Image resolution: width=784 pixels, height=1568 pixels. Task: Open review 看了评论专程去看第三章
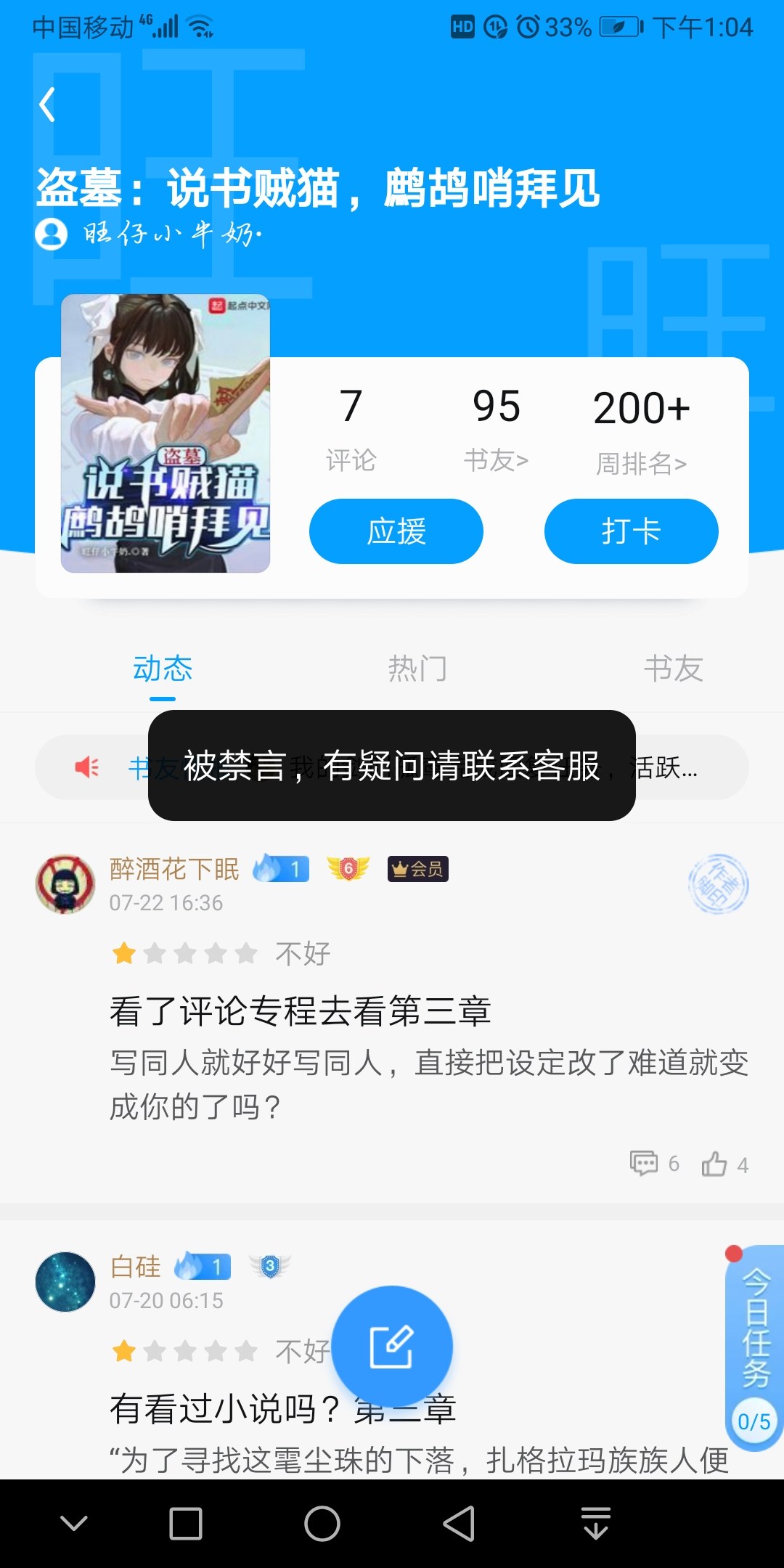pyautogui.click(x=301, y=1011)
